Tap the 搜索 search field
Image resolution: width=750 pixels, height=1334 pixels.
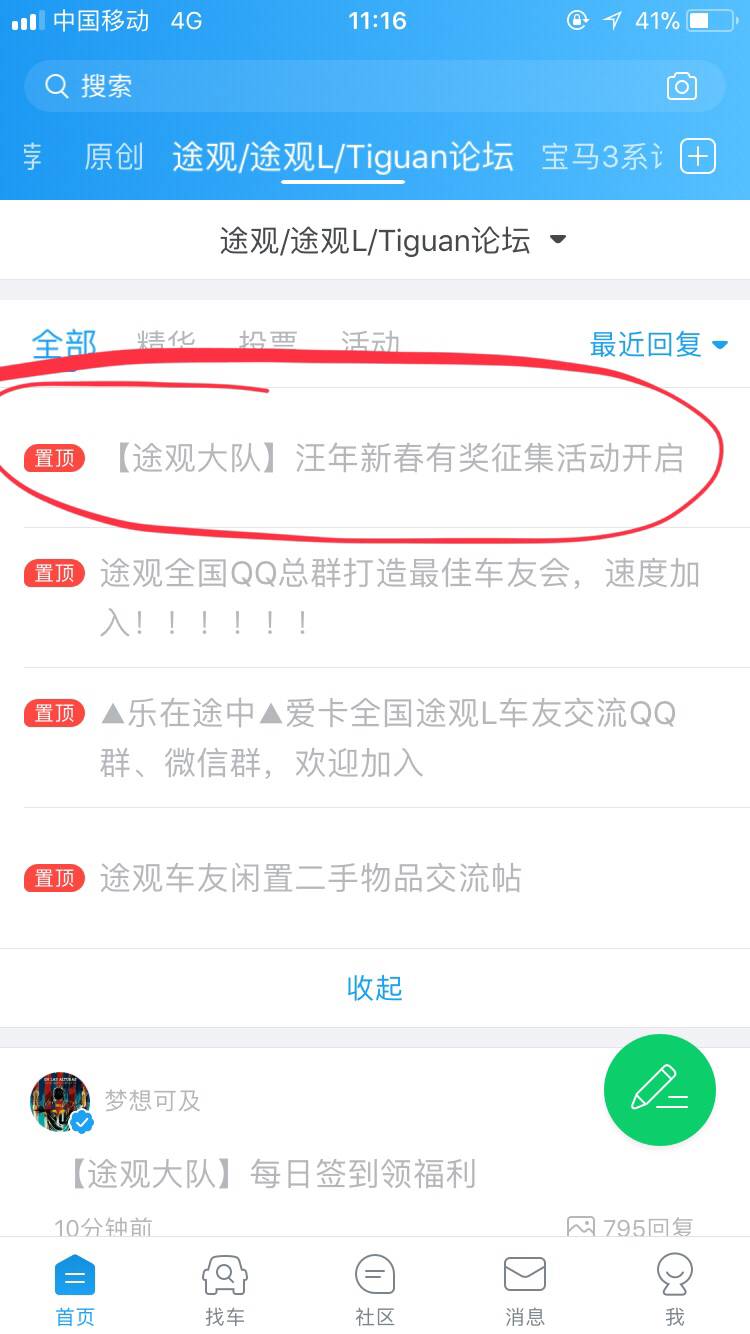pos(340,86)
